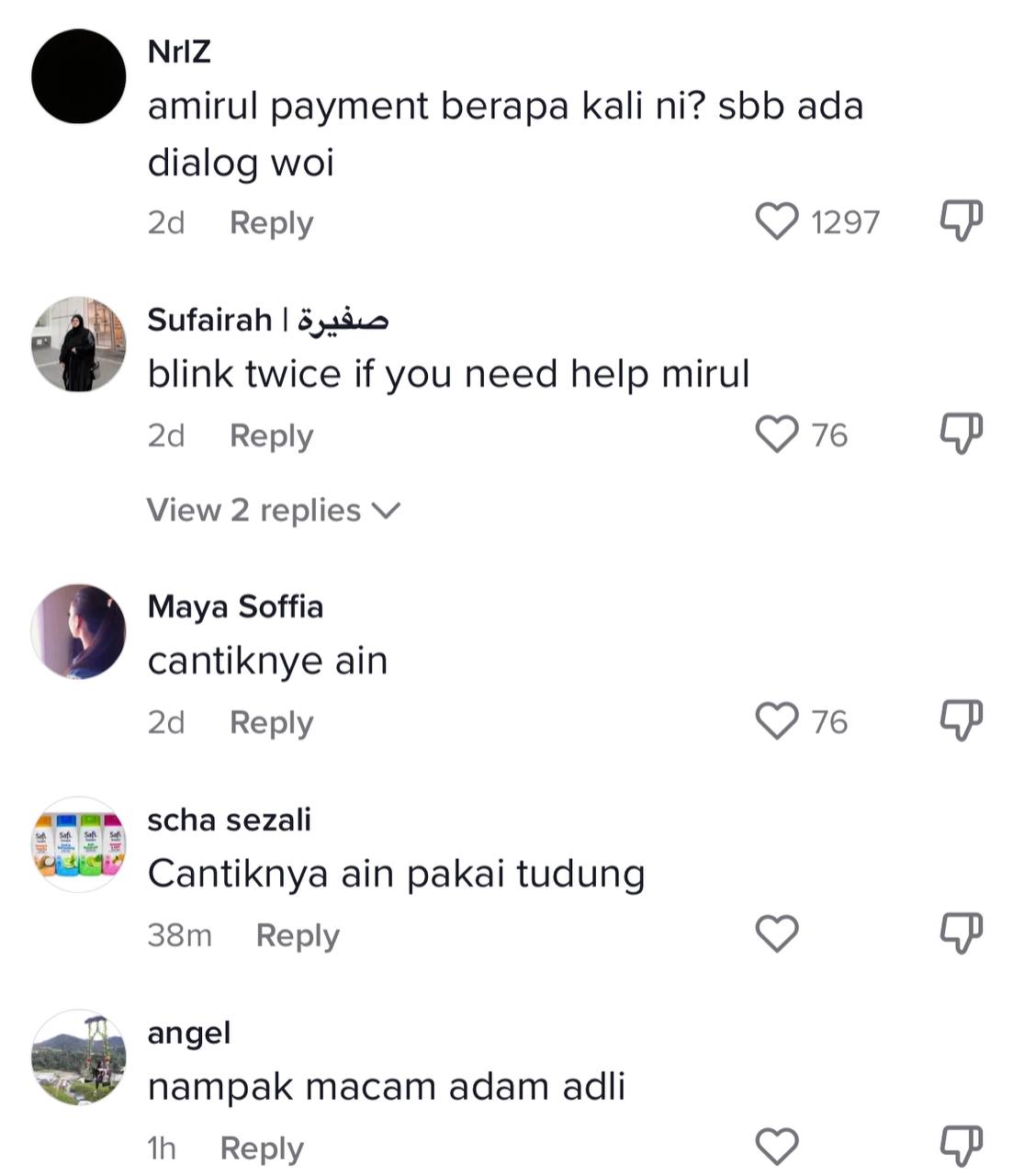The height and width of the screenshot is (1176, 1024).
Task: Dislike Maya Soffia's comment
Action: pos(962,721)
